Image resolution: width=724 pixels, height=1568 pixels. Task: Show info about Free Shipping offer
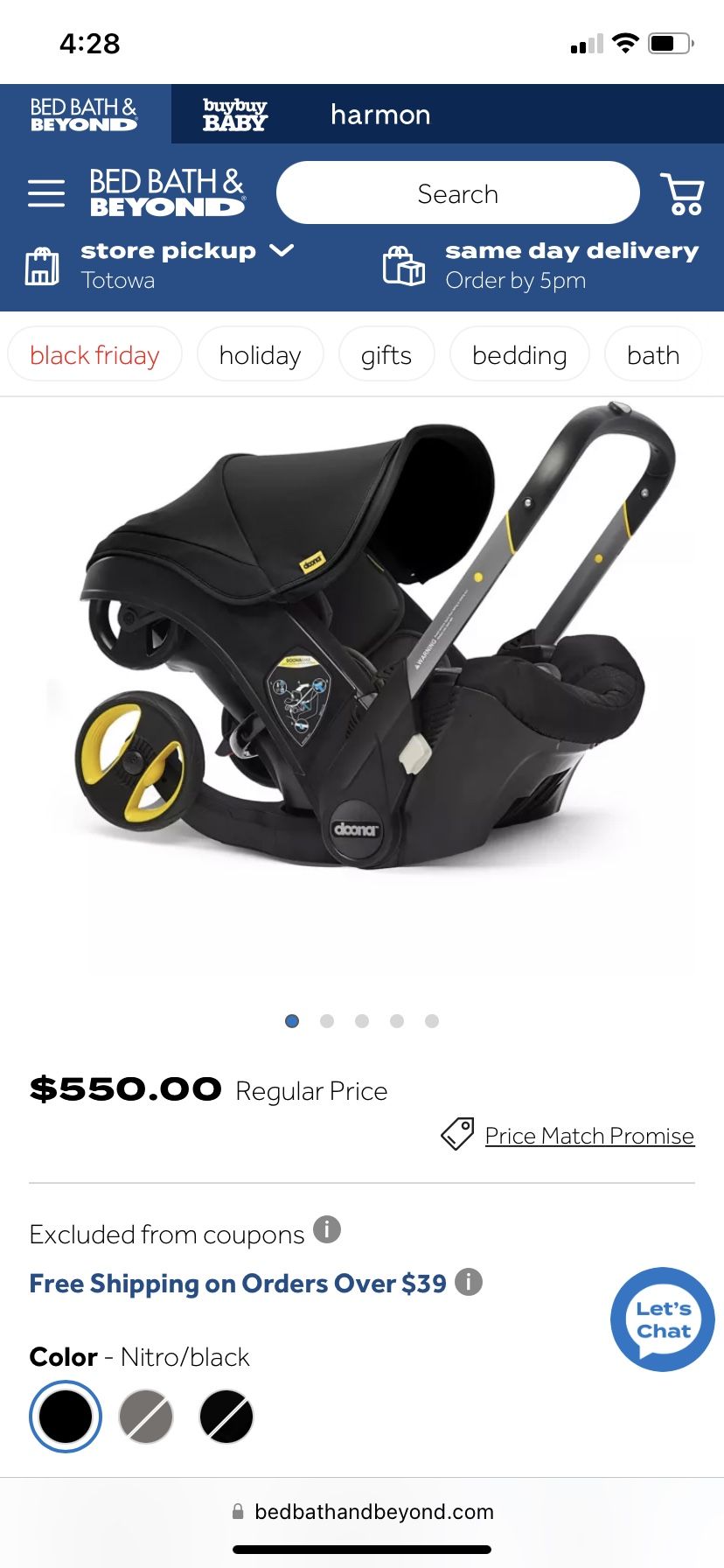pos(469,1283)
